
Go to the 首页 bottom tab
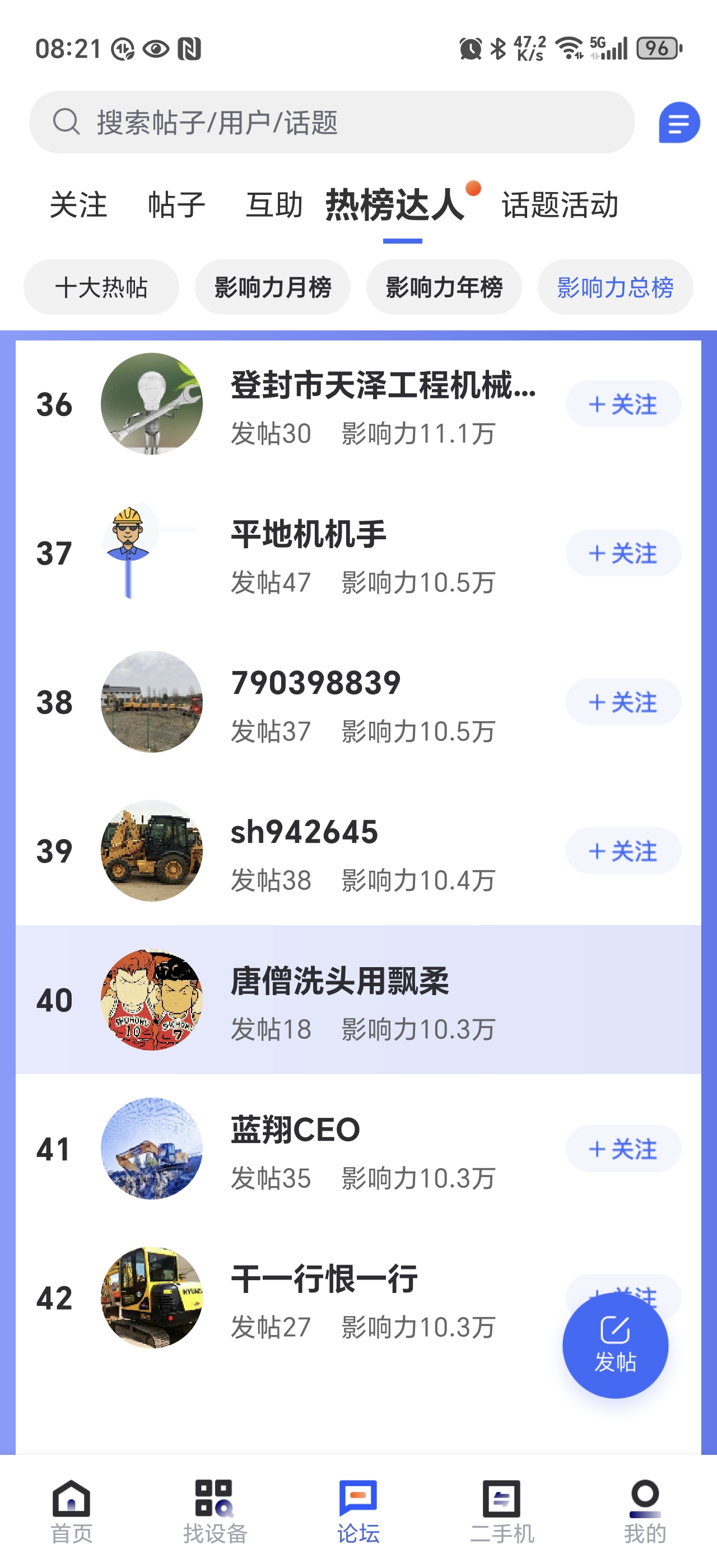pyautogui.click(x=71, y=1512)
